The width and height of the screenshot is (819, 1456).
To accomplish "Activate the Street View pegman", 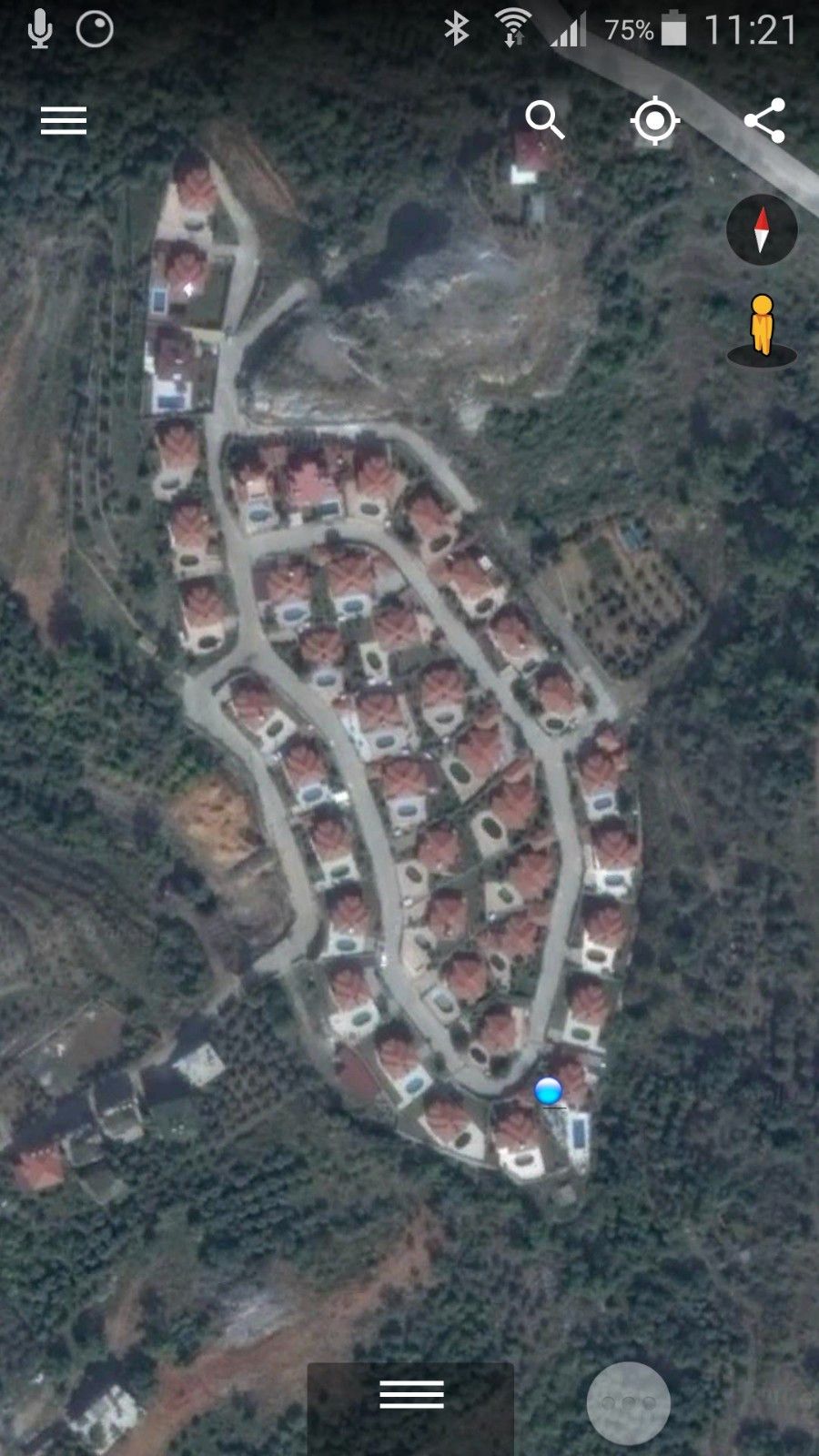I will (763, 328).
